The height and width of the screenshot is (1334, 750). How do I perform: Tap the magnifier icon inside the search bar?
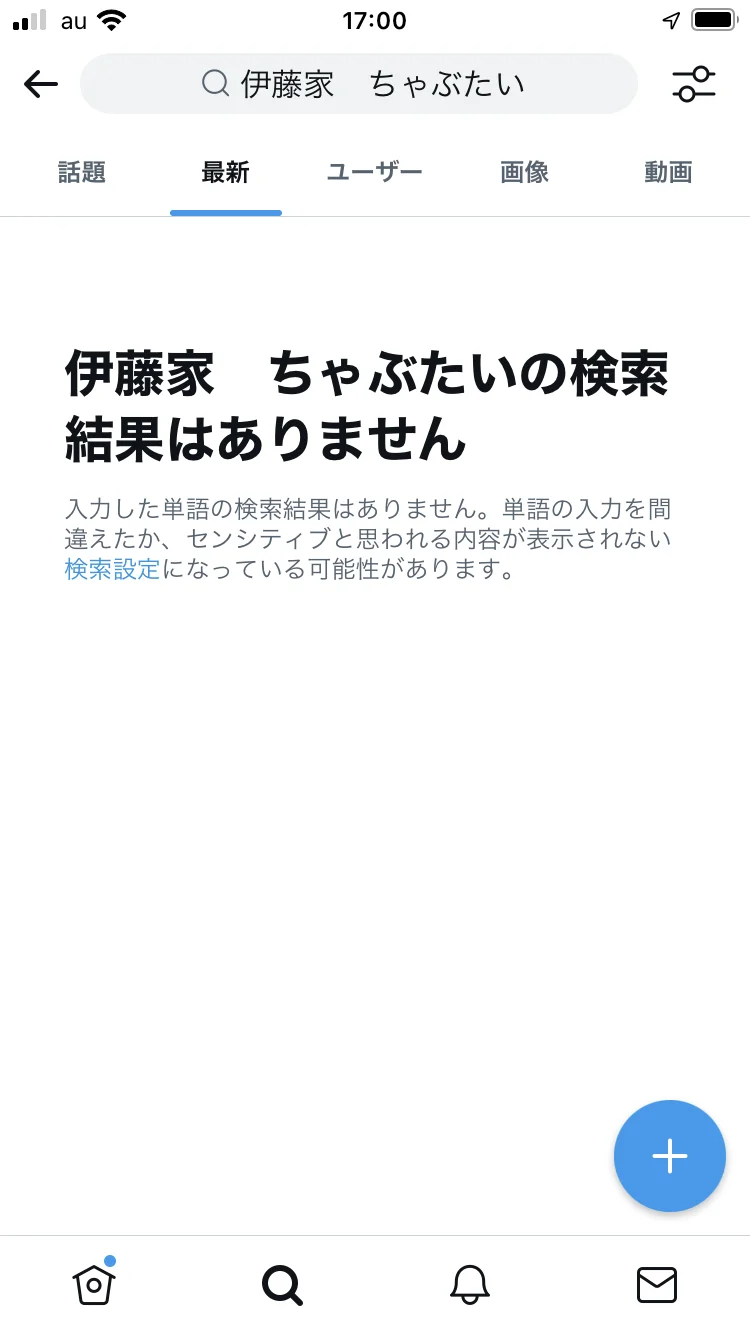pos(214,84)
